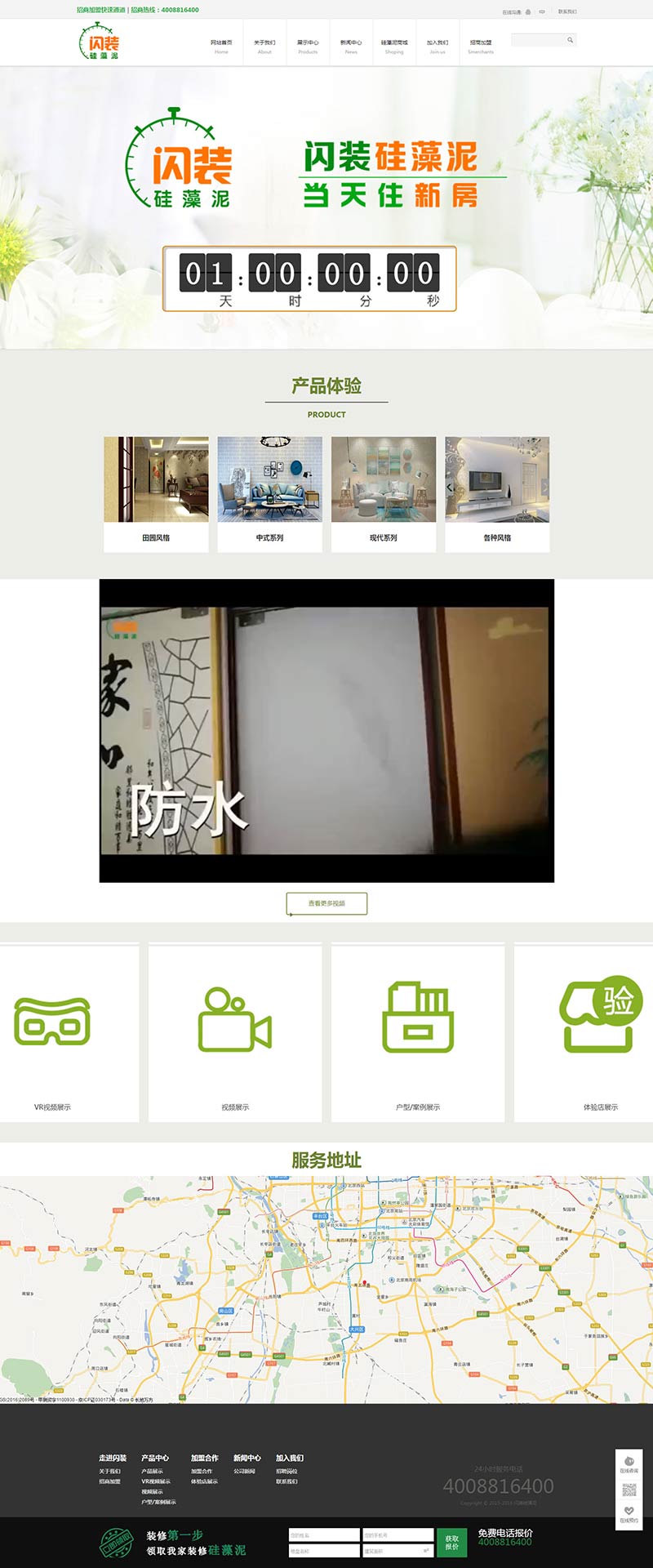Tap the green 获取报价 button
The width and height of the screenshot is (653, 1568).
(451, 1542)
